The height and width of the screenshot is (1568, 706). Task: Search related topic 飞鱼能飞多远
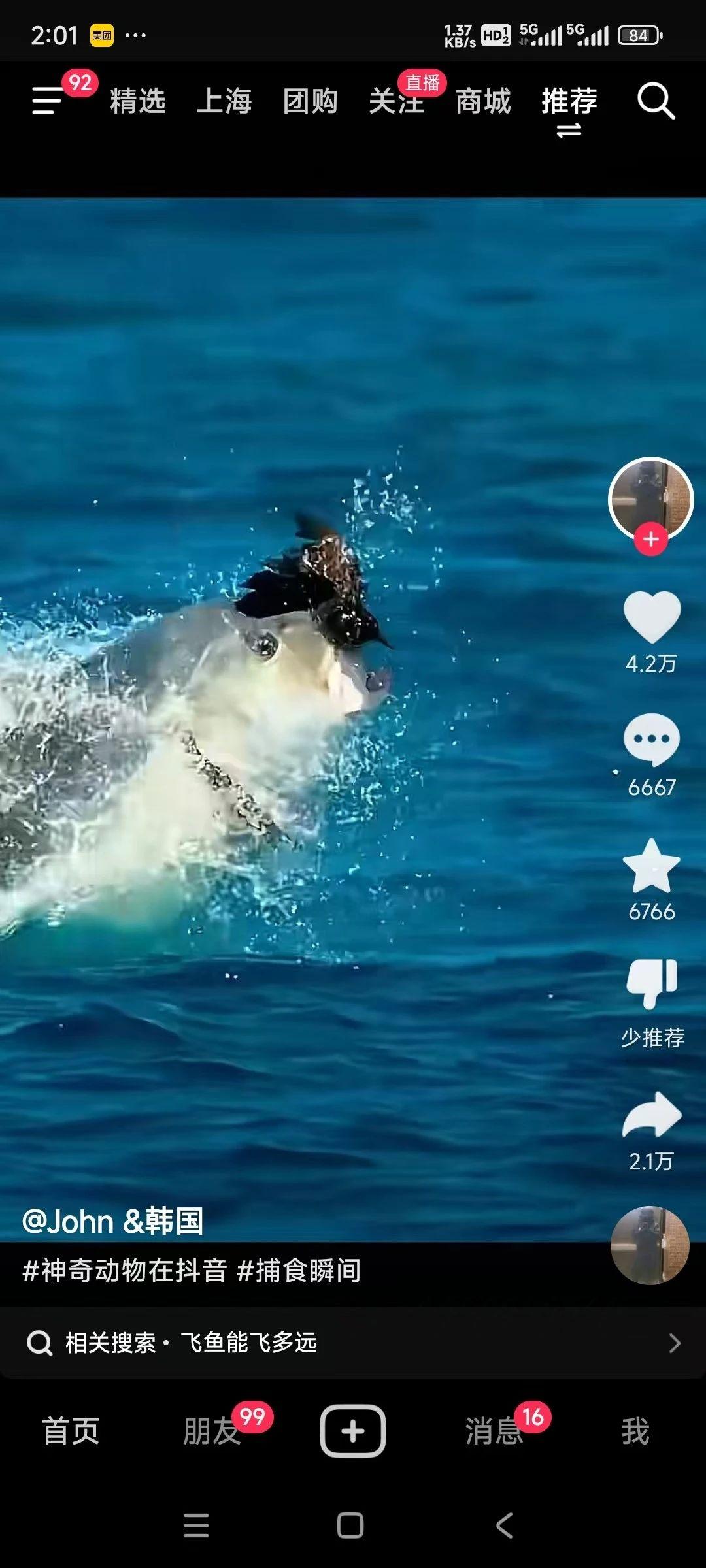click(x=248, y=1343)
